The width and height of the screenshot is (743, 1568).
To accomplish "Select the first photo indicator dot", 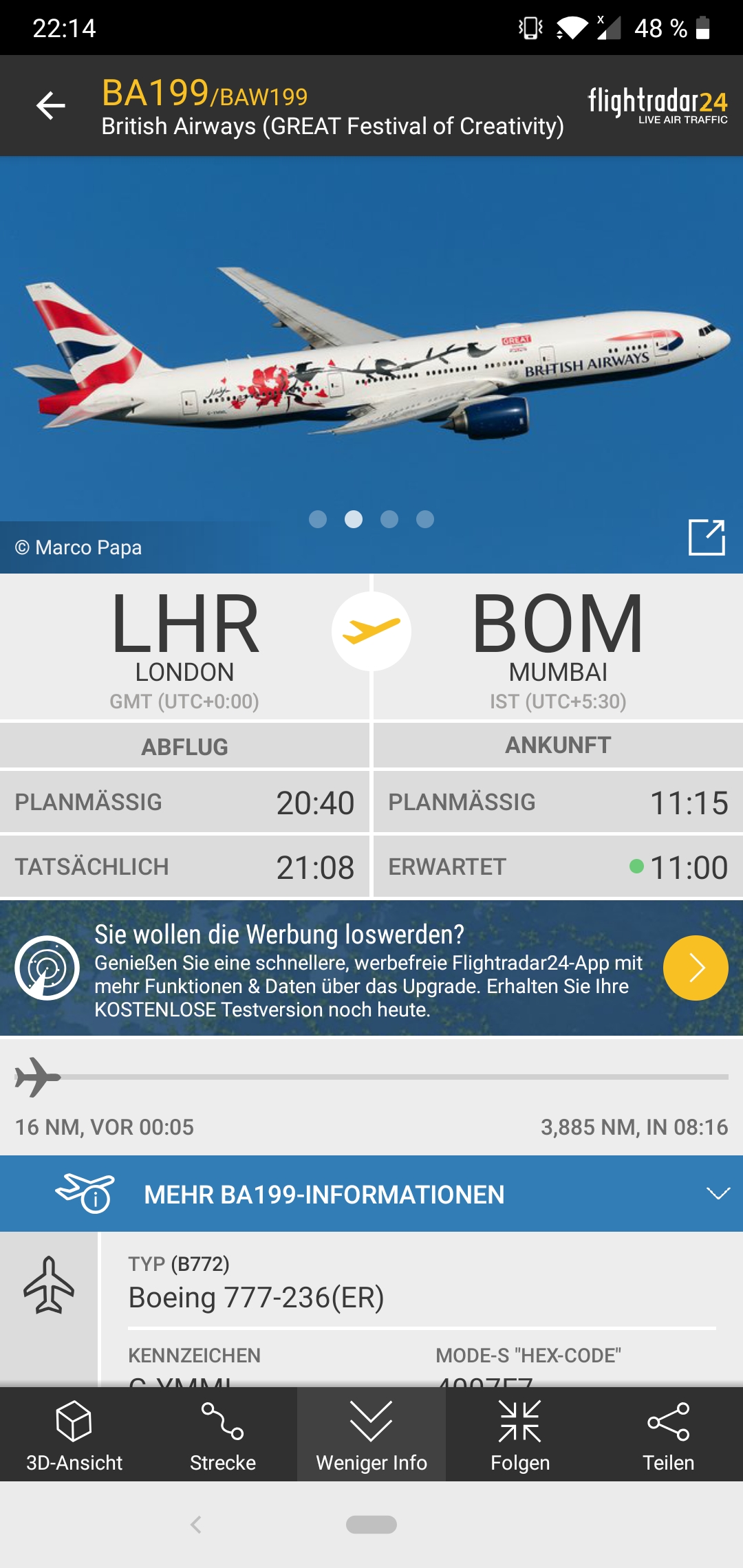I will coord(318,519).
